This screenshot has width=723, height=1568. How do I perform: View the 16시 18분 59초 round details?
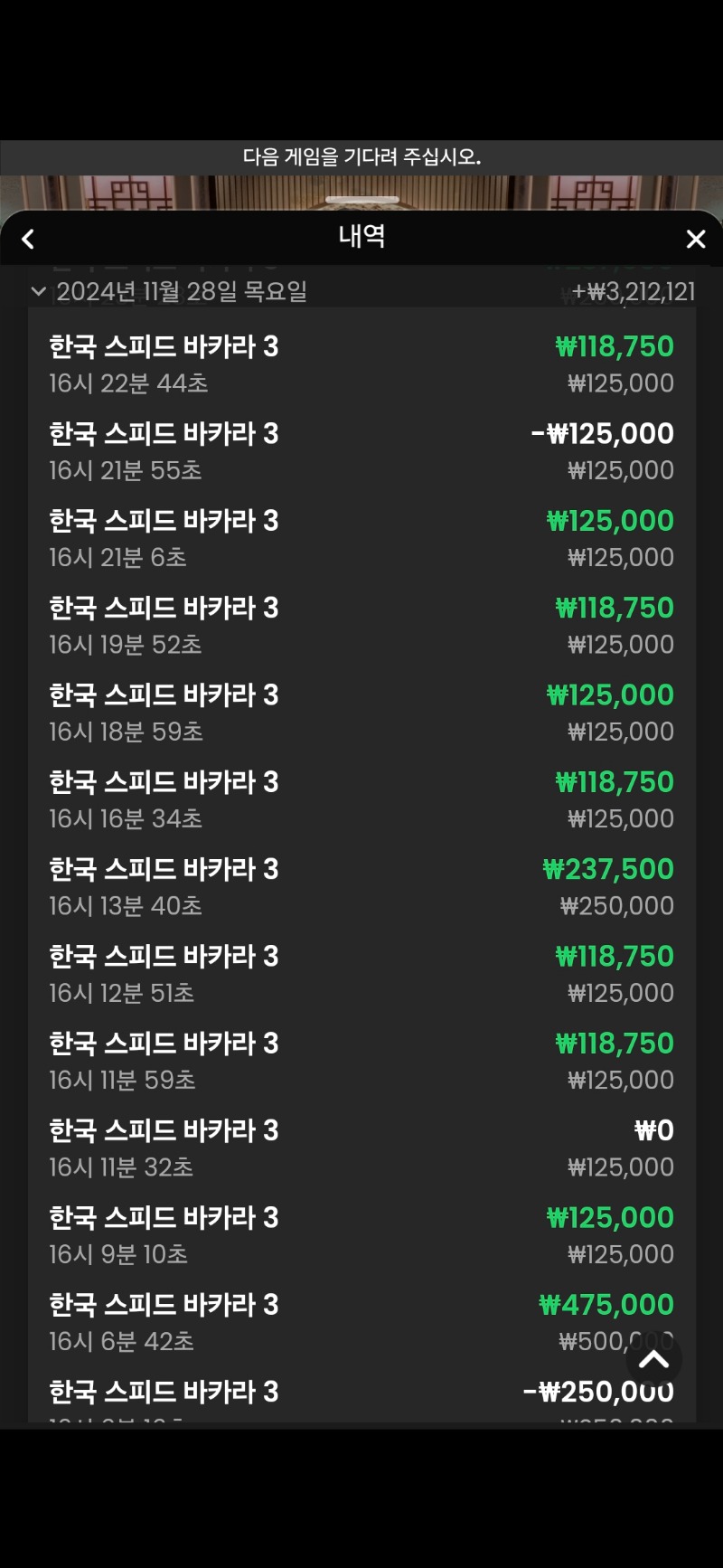click(x=361, y=713)
